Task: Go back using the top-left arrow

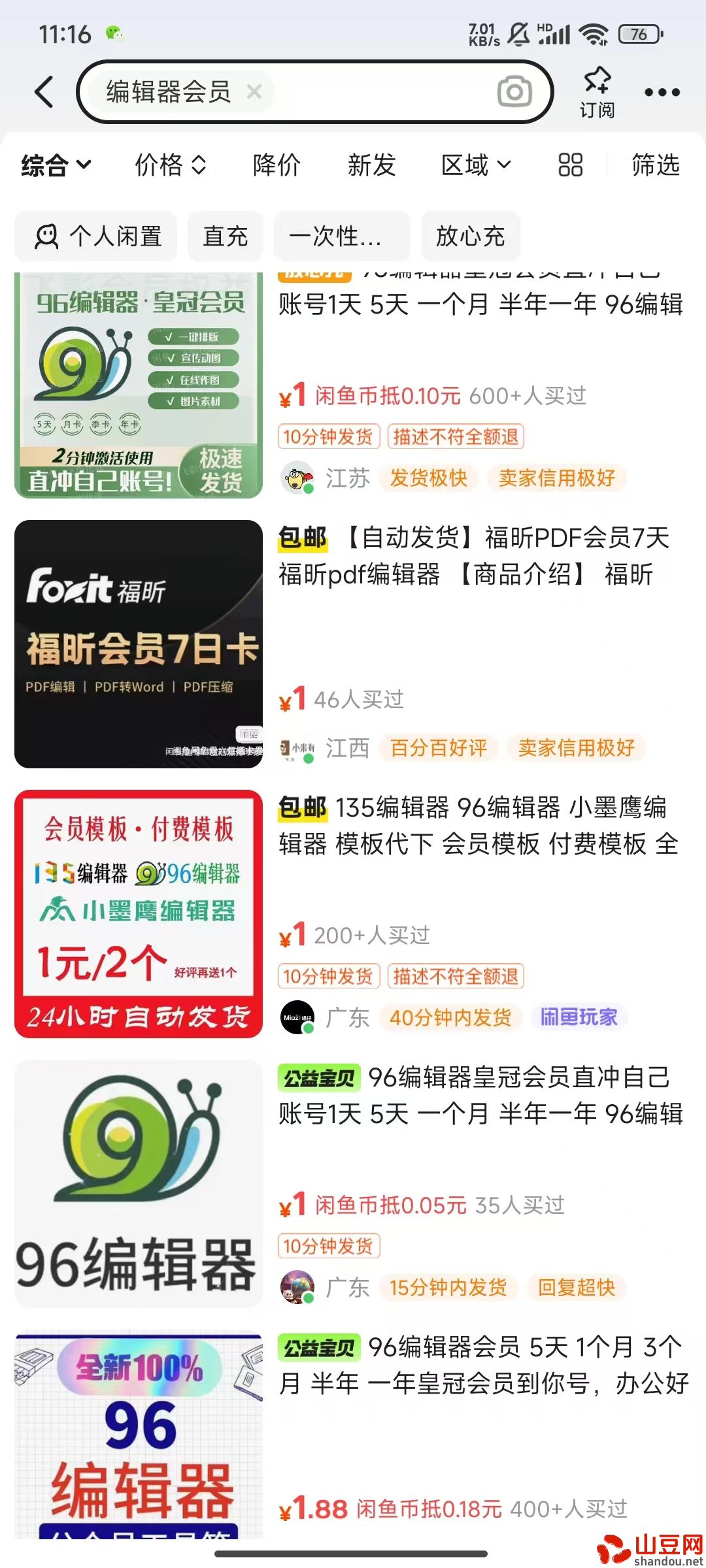Action: click(x=44, y=91)
